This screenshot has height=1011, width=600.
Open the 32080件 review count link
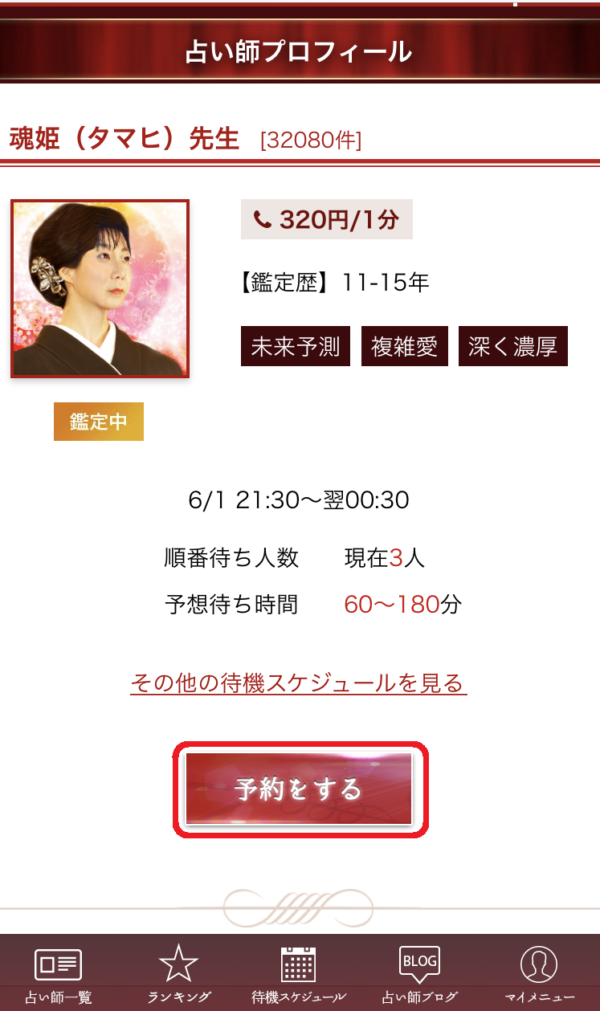coord(310,139)
